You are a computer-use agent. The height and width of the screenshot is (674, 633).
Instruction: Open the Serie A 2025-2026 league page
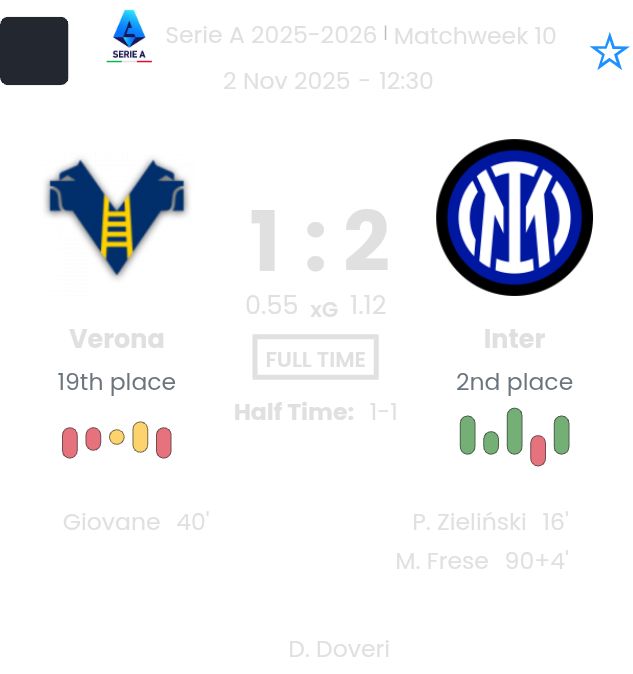coord(271,36)
